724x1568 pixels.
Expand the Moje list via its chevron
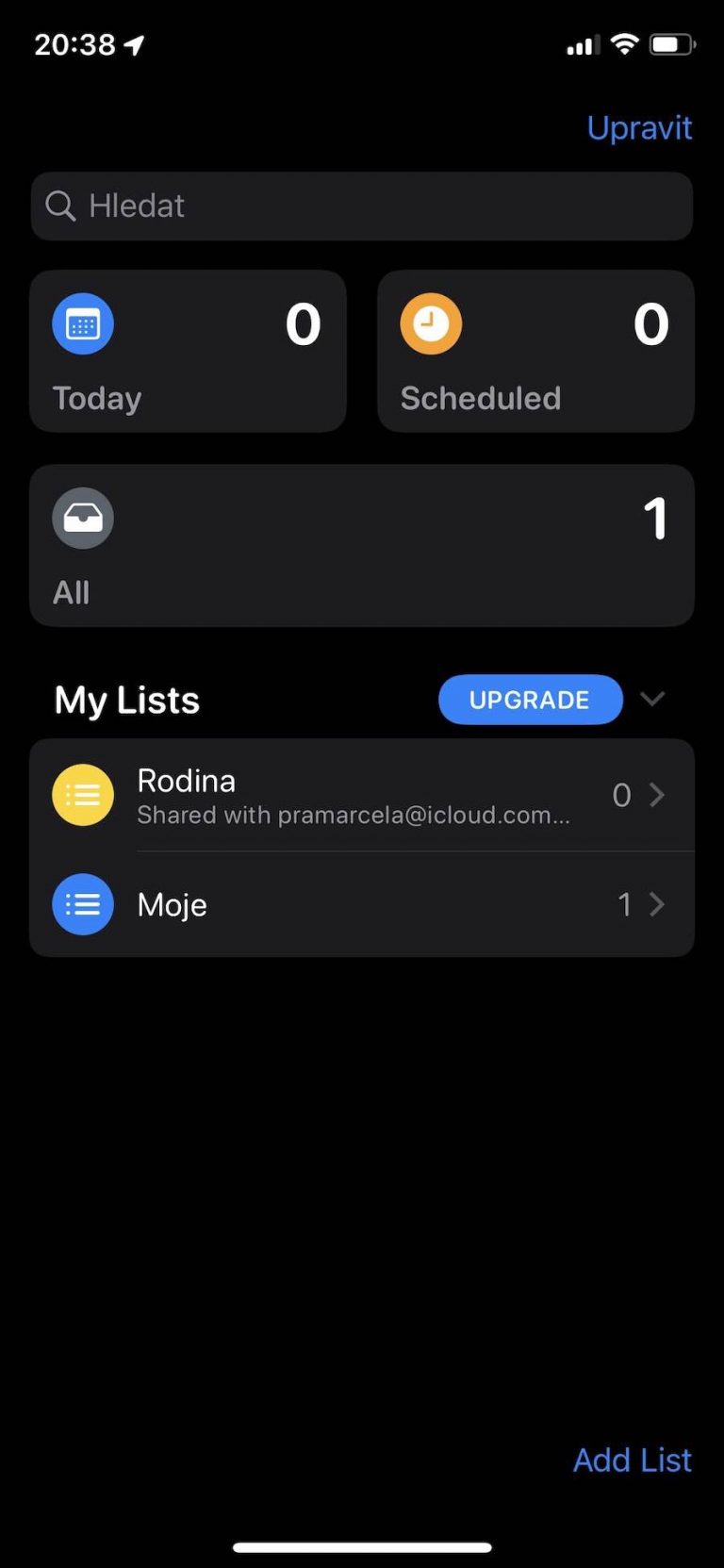657,904
